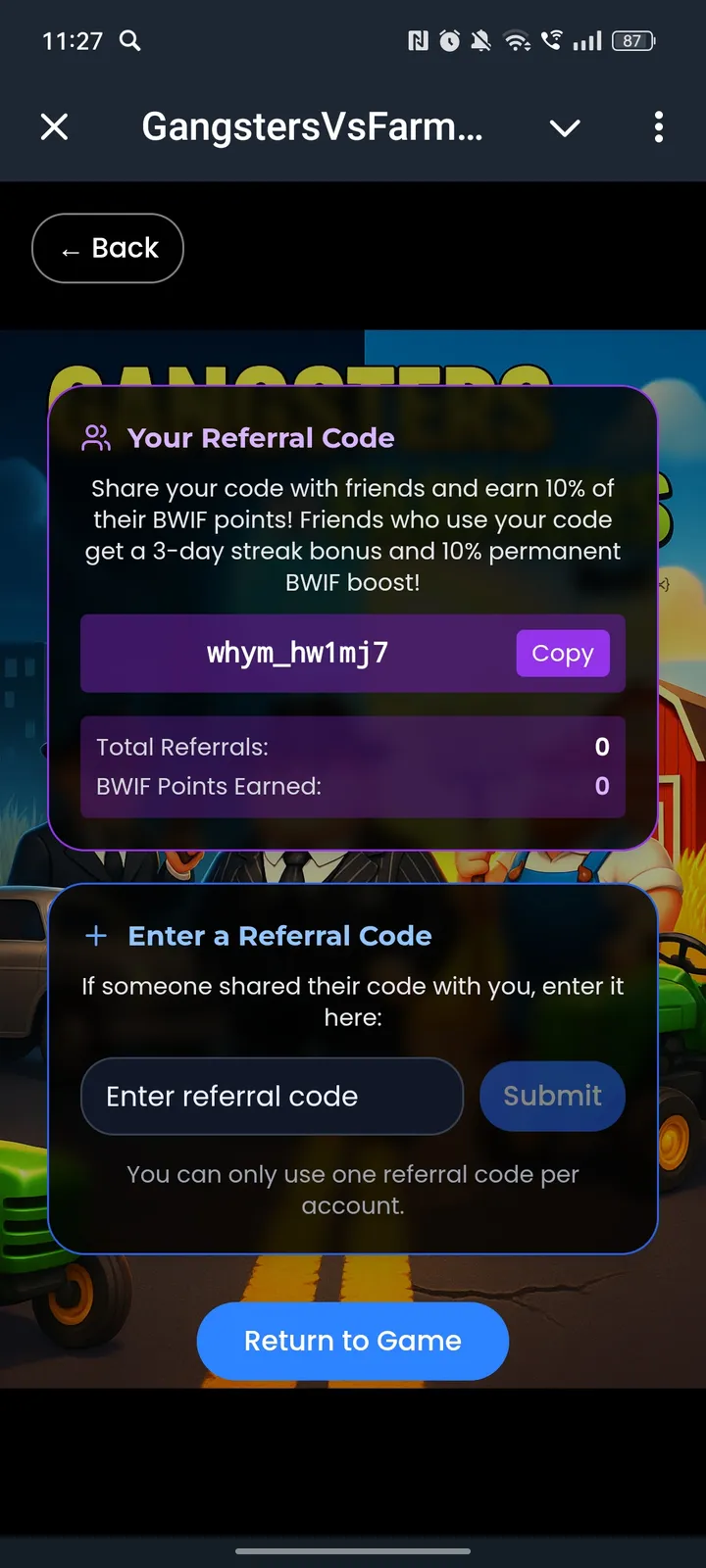Focus the Enter referral code field
706x1568 pixels.
click(x=272, y=1096)
